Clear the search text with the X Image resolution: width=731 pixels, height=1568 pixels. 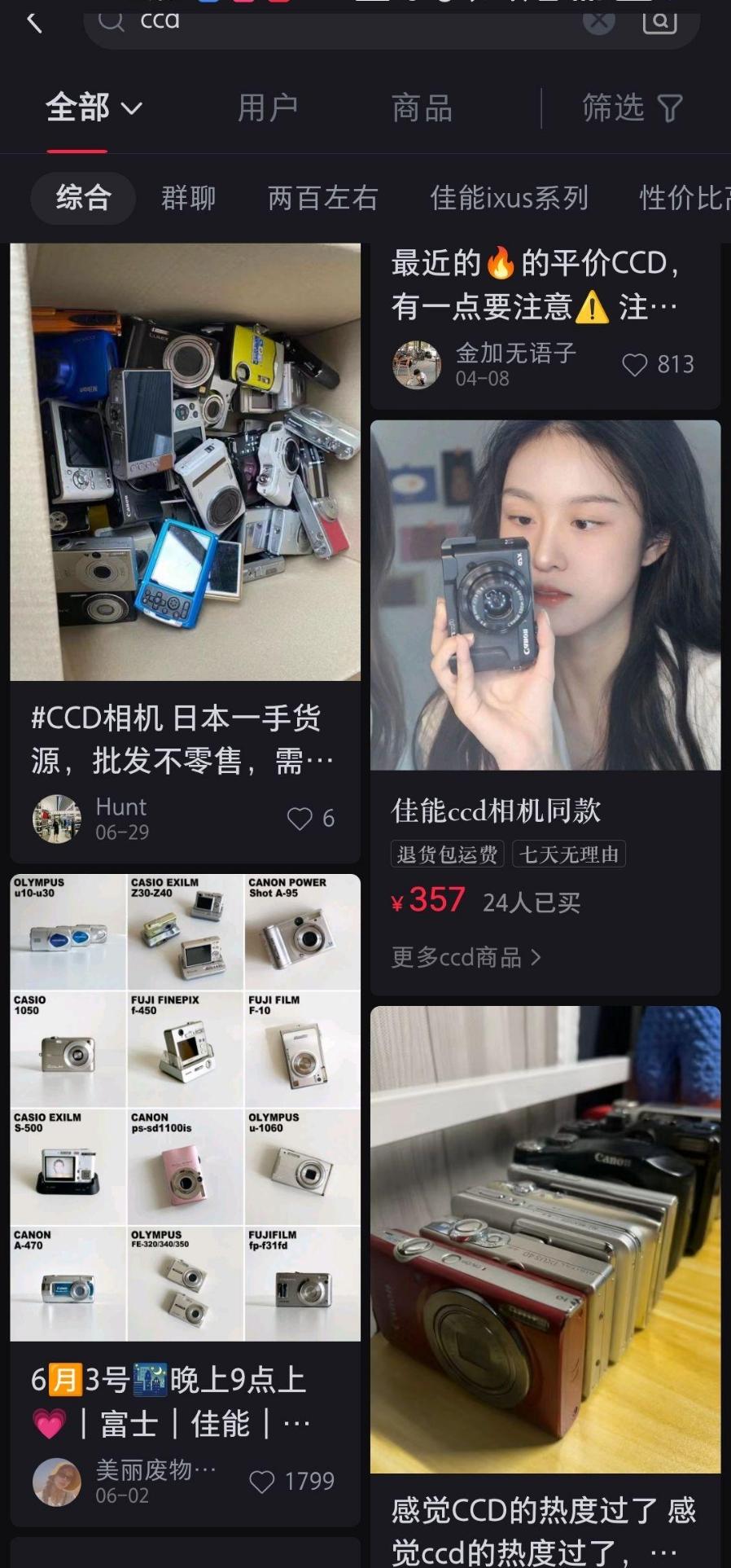pos(598,22)
